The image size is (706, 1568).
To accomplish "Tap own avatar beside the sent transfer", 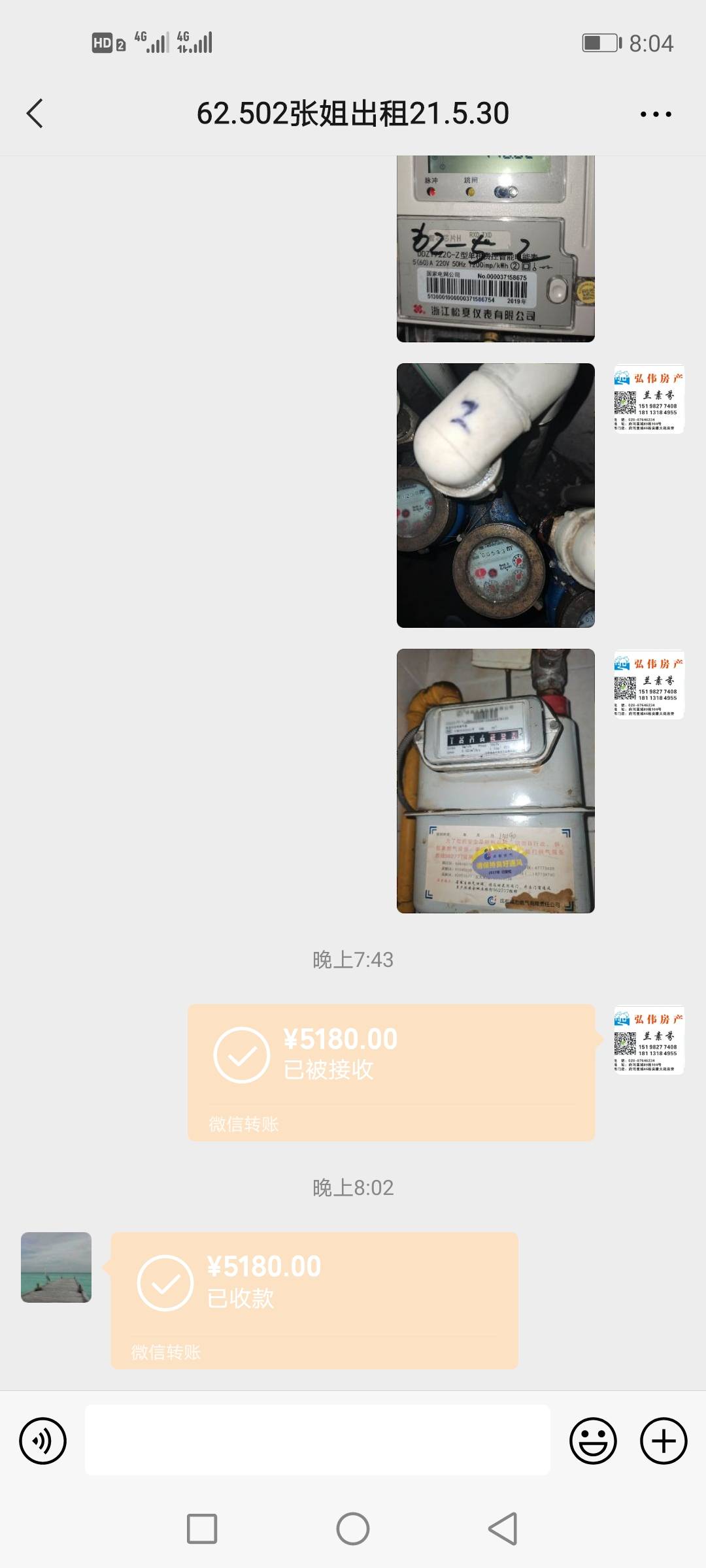I will click(648, 1039).
